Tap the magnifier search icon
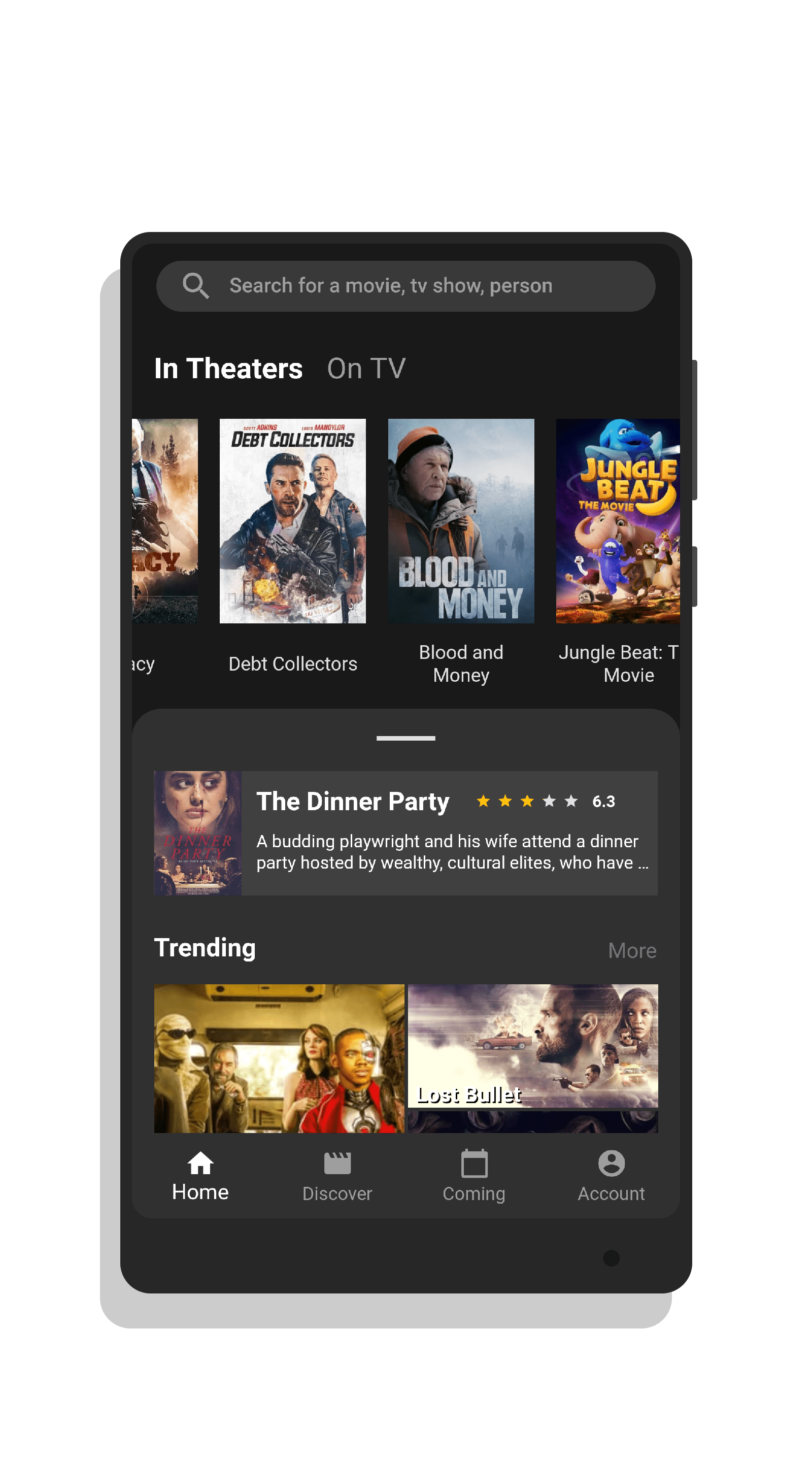Viewport: 812px width, 1462px height. (x=196, y=285)
